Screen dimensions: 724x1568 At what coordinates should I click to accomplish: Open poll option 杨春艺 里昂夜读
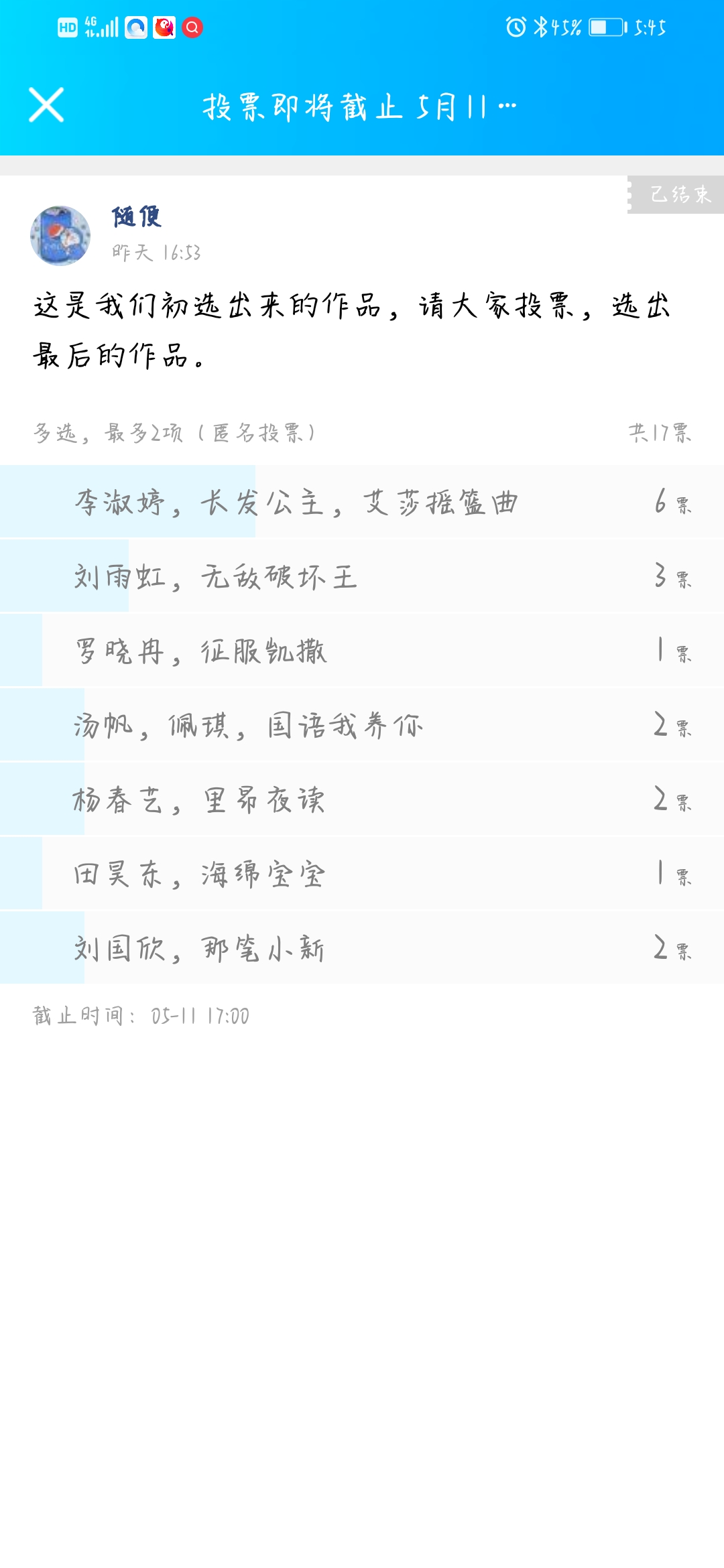click(x=362, y=799)
